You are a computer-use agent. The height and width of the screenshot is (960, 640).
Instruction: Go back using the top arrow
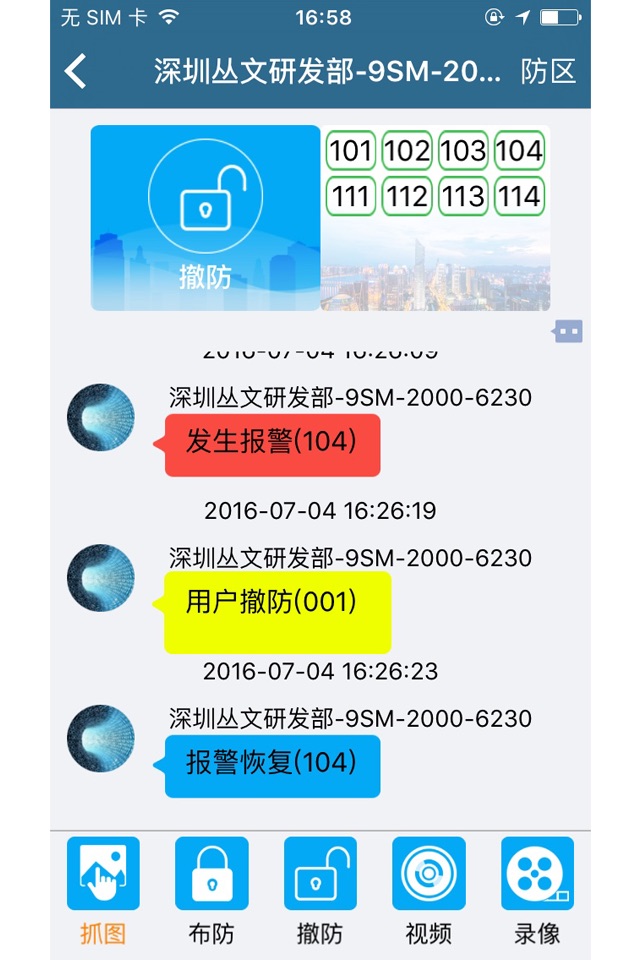76,71
